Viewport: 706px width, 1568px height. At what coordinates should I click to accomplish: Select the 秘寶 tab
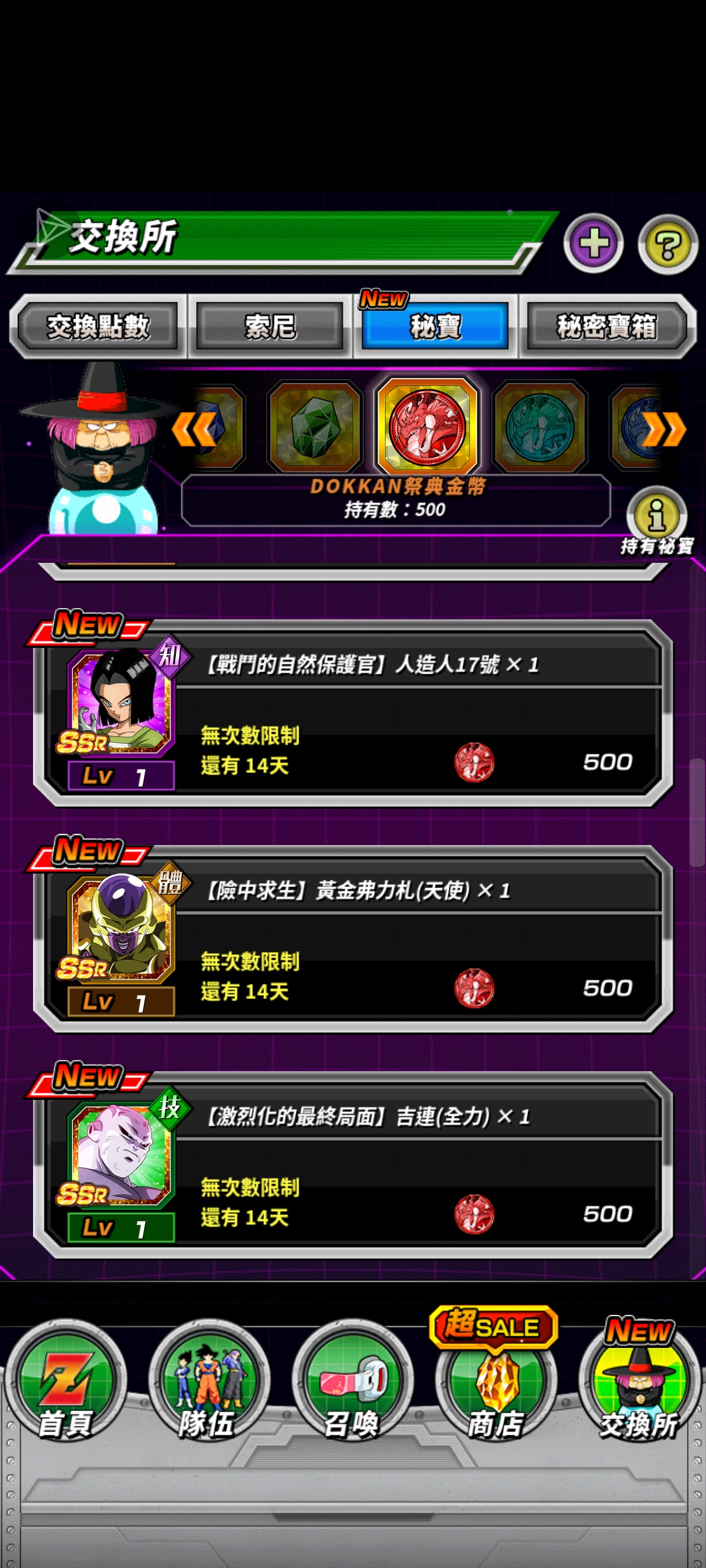[x=435, y=327]
